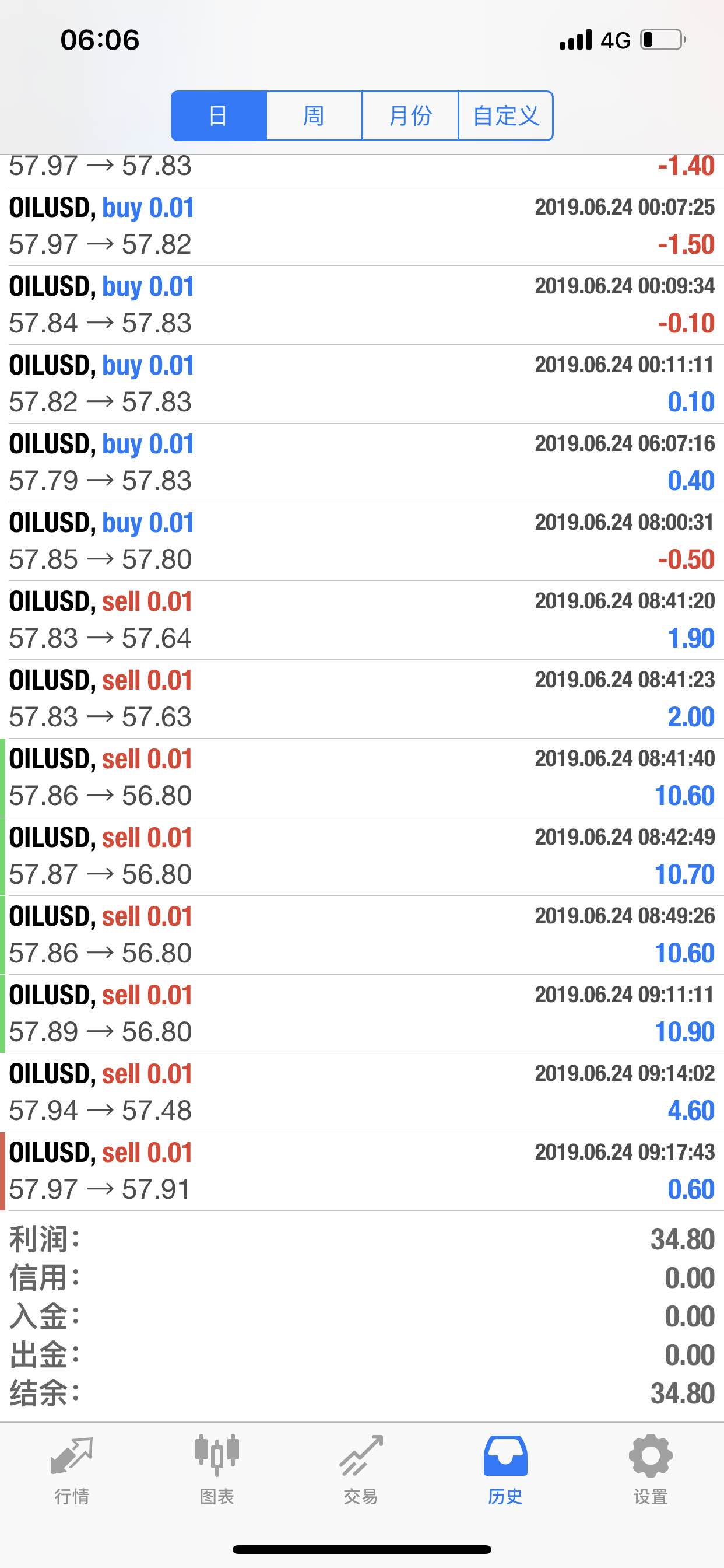This screenshot has height=1568, width=724.
Task: Expand the OILUSD buy trade at 00:11:11
Action: 362,384
